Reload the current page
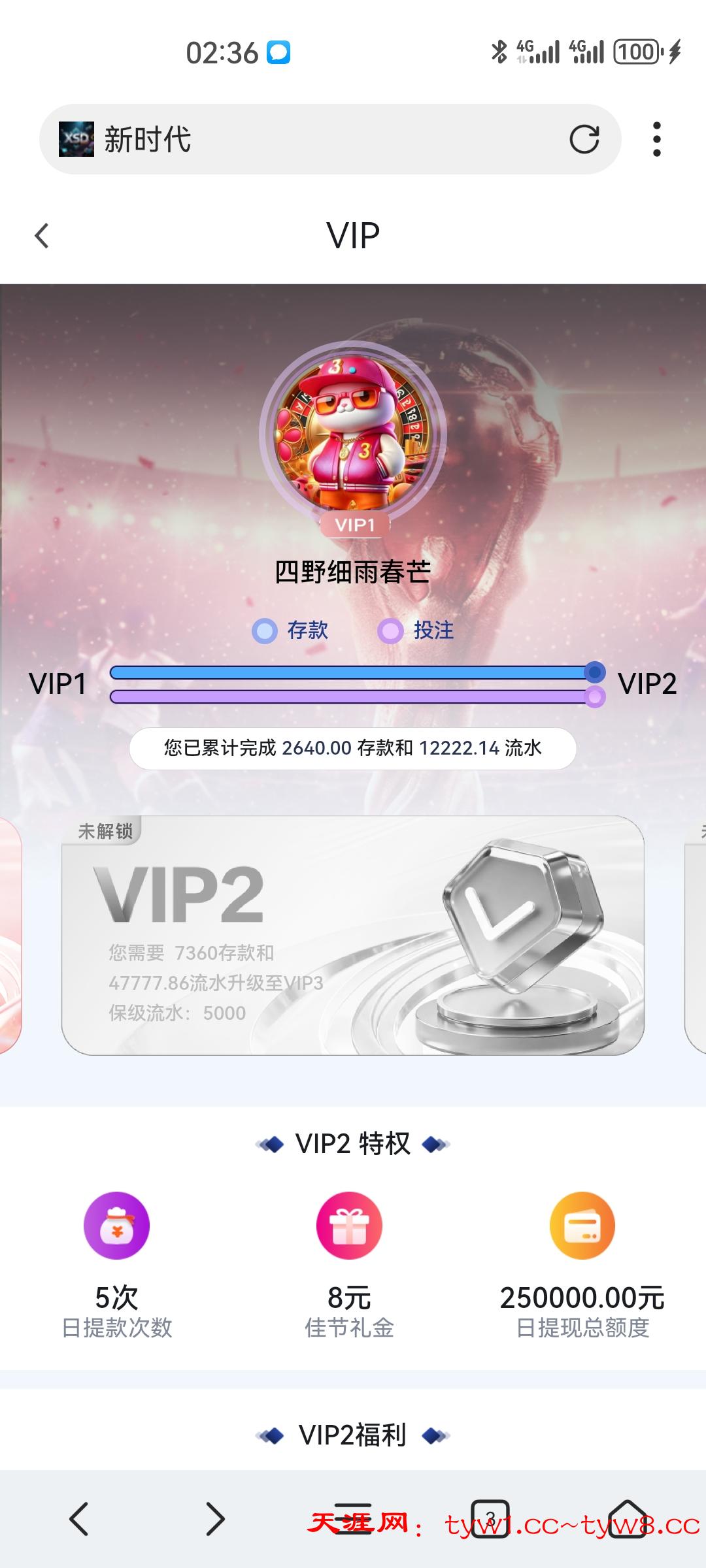Screen dimensions: 706x1568 [x=584, y=139]
